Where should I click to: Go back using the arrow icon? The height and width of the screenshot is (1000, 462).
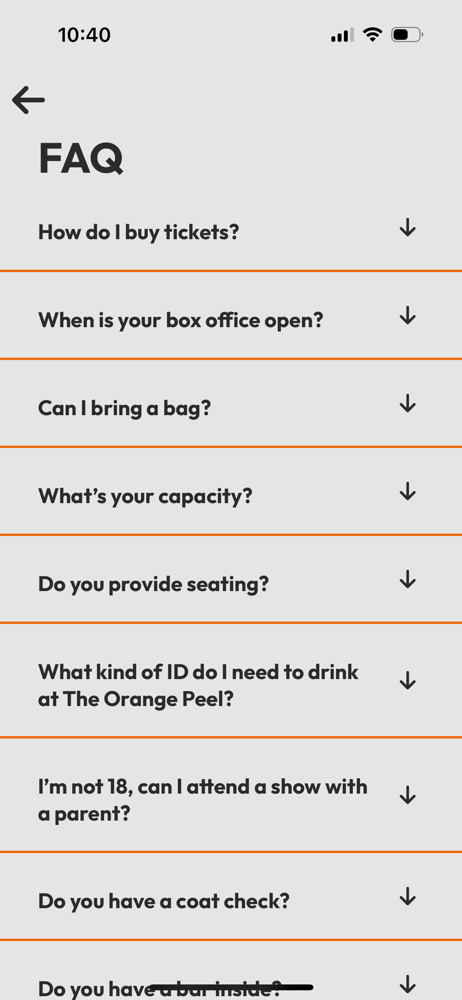(28, 100)
